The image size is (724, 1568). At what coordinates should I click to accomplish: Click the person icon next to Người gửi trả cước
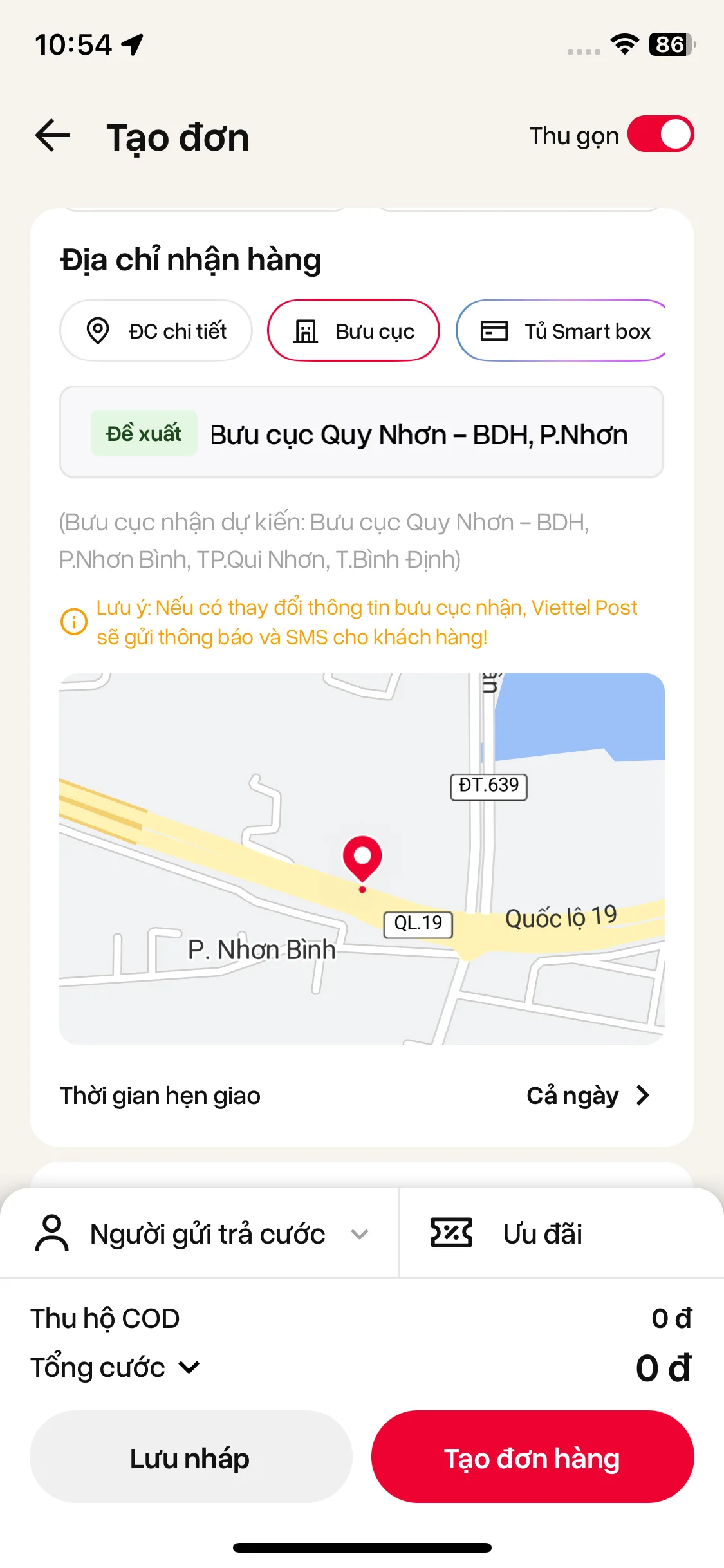[52, 1233]
